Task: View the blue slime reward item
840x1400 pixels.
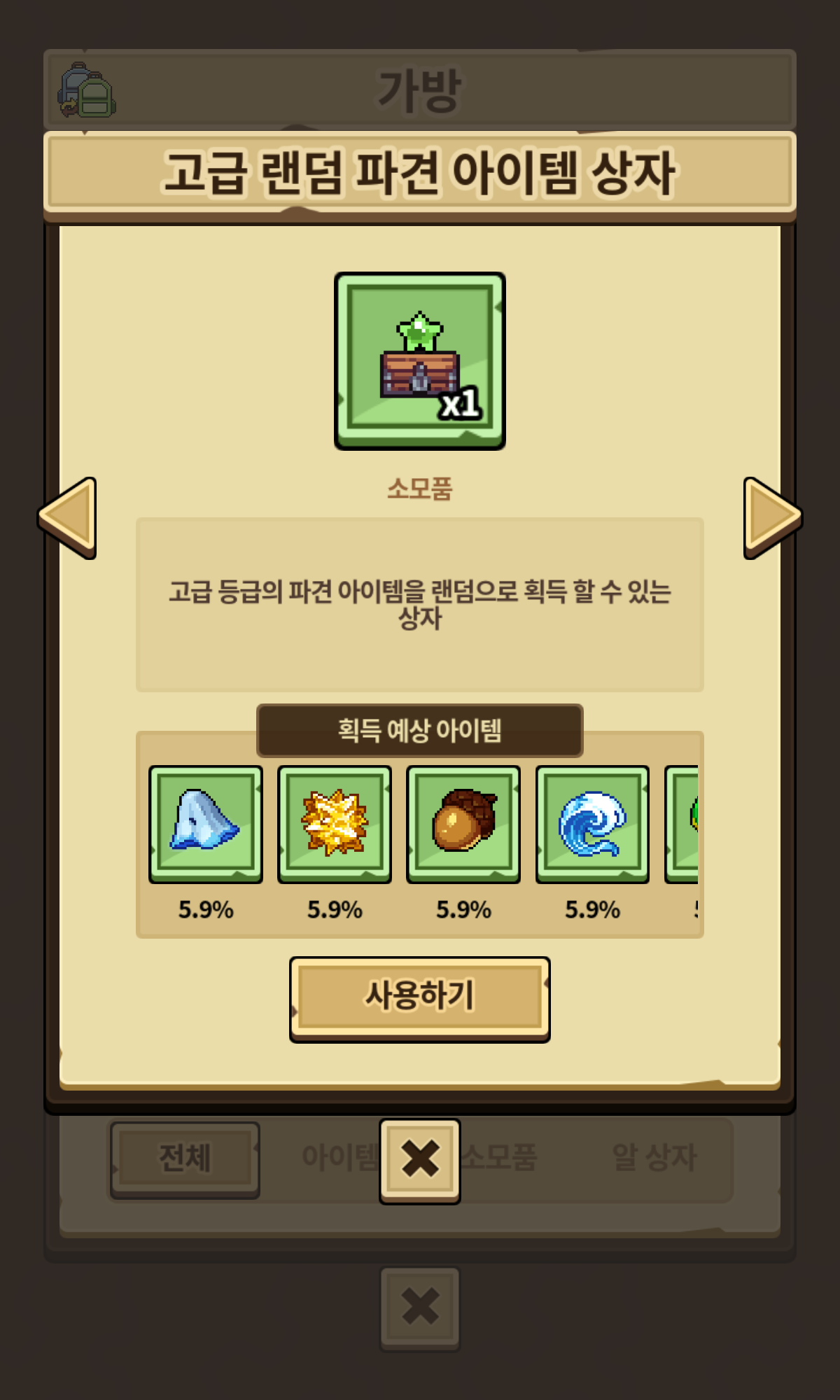Action: pyautogui.click(x=205, y=823)
